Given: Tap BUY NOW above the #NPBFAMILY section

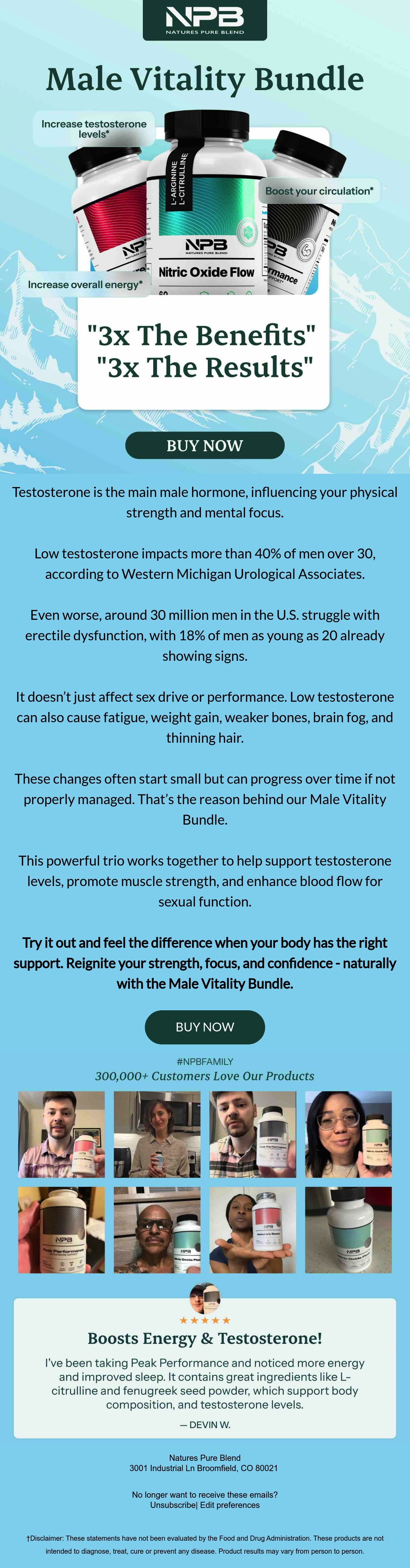Looking at the screenshot, I should (x=205, y=1026).
